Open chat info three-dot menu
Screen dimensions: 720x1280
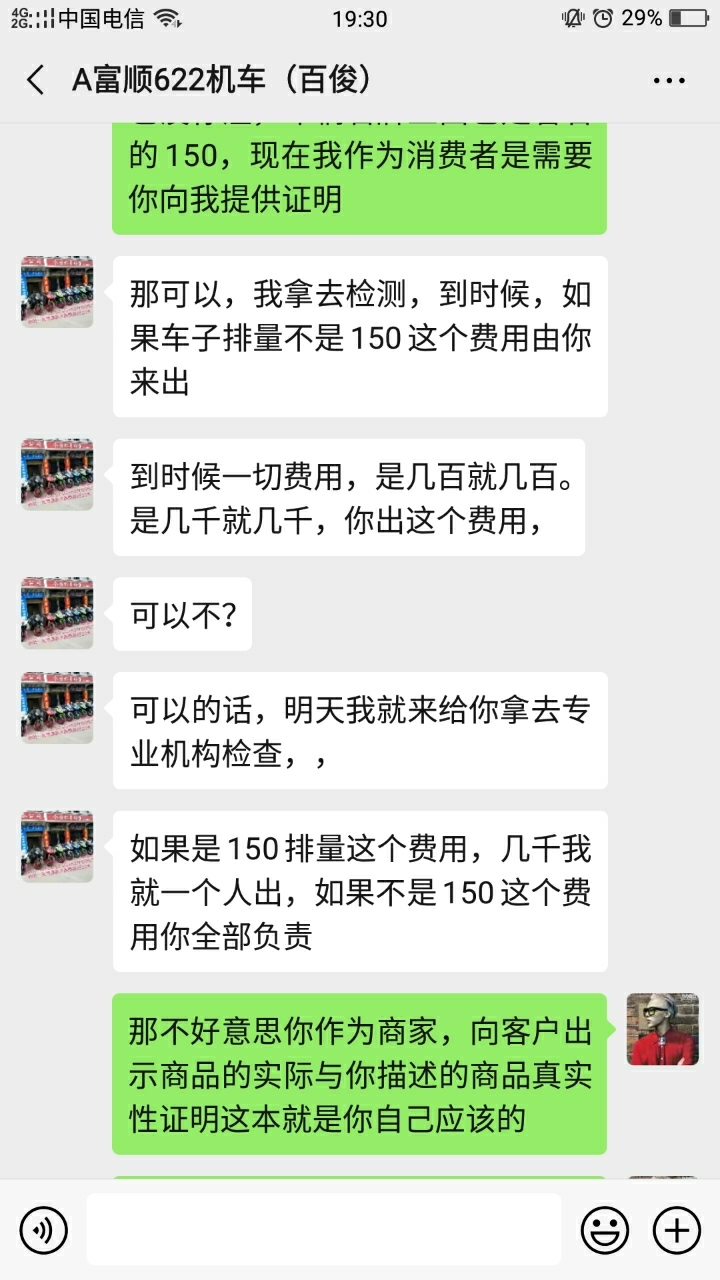point(669,81)
